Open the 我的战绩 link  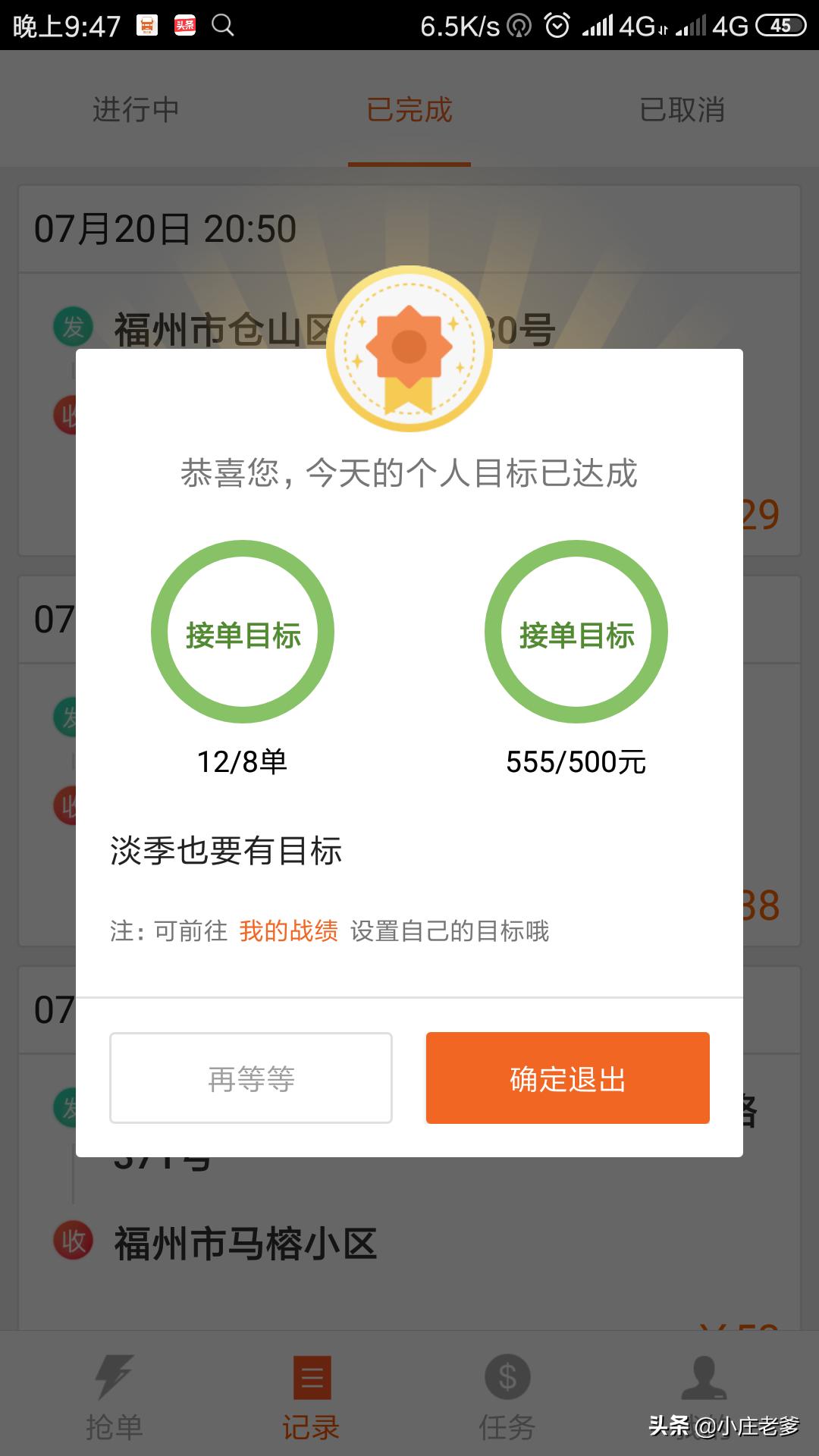(288, 931)
